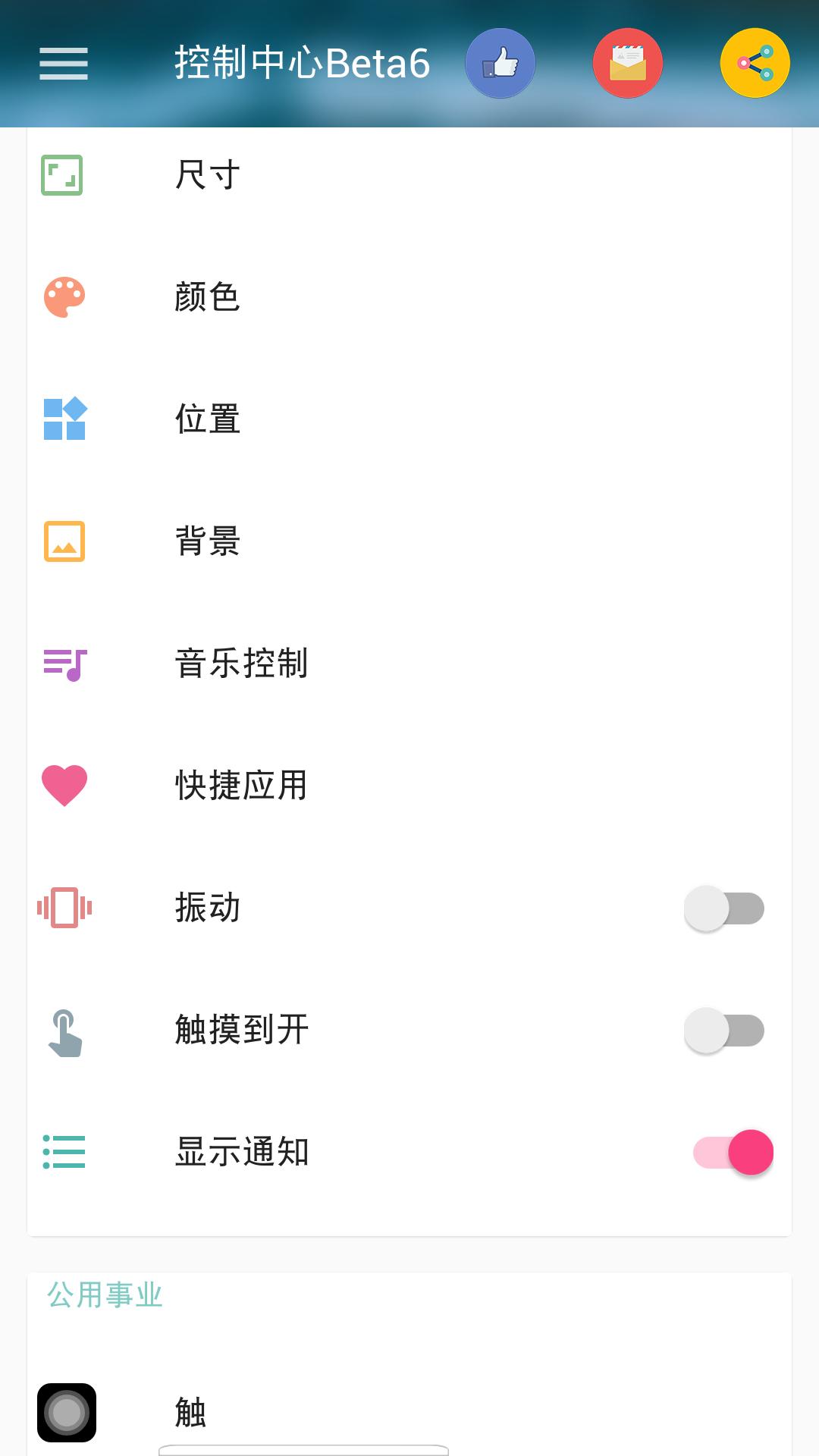Tap the 控制中心Beta6 title

pos(300,64)
